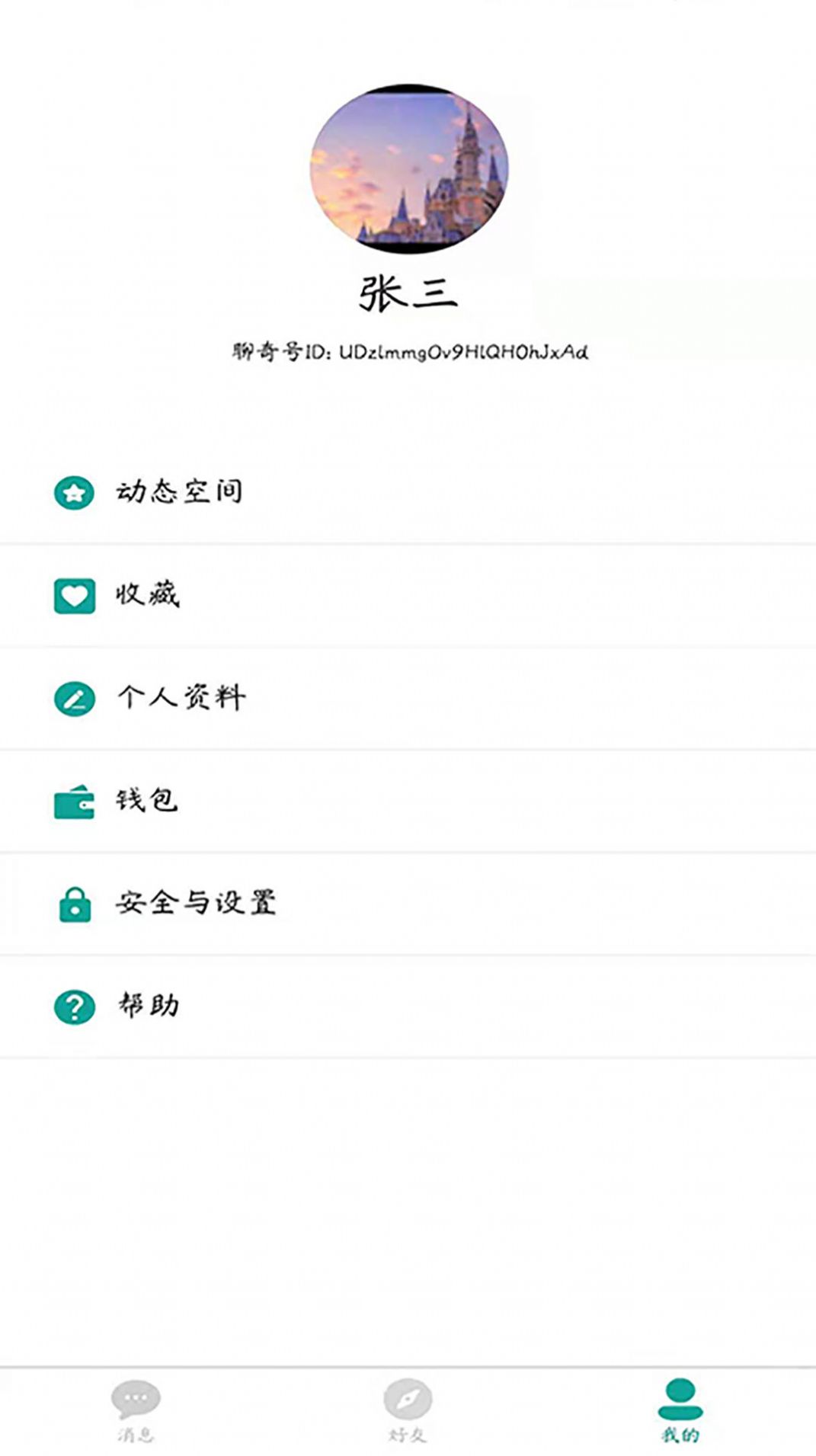
Task: Open the 帮助 page
Action: pos(149,1006)
